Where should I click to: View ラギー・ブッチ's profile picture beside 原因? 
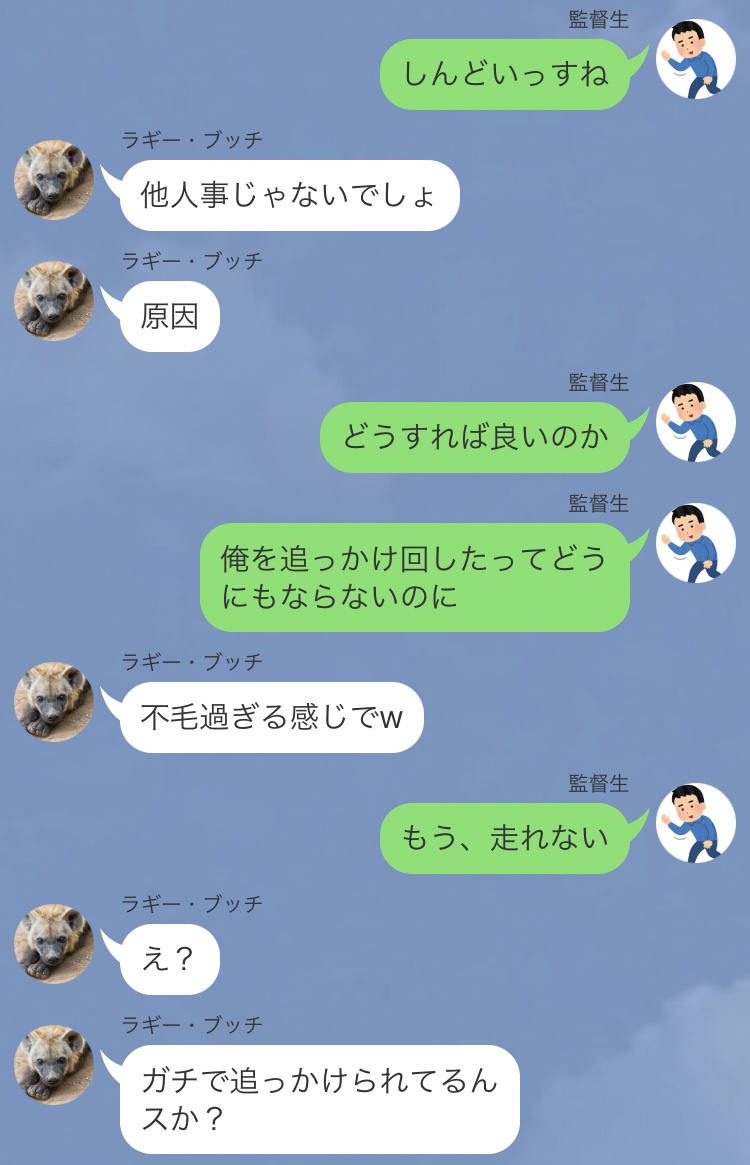pyautogui.click(x=54, y=301)
